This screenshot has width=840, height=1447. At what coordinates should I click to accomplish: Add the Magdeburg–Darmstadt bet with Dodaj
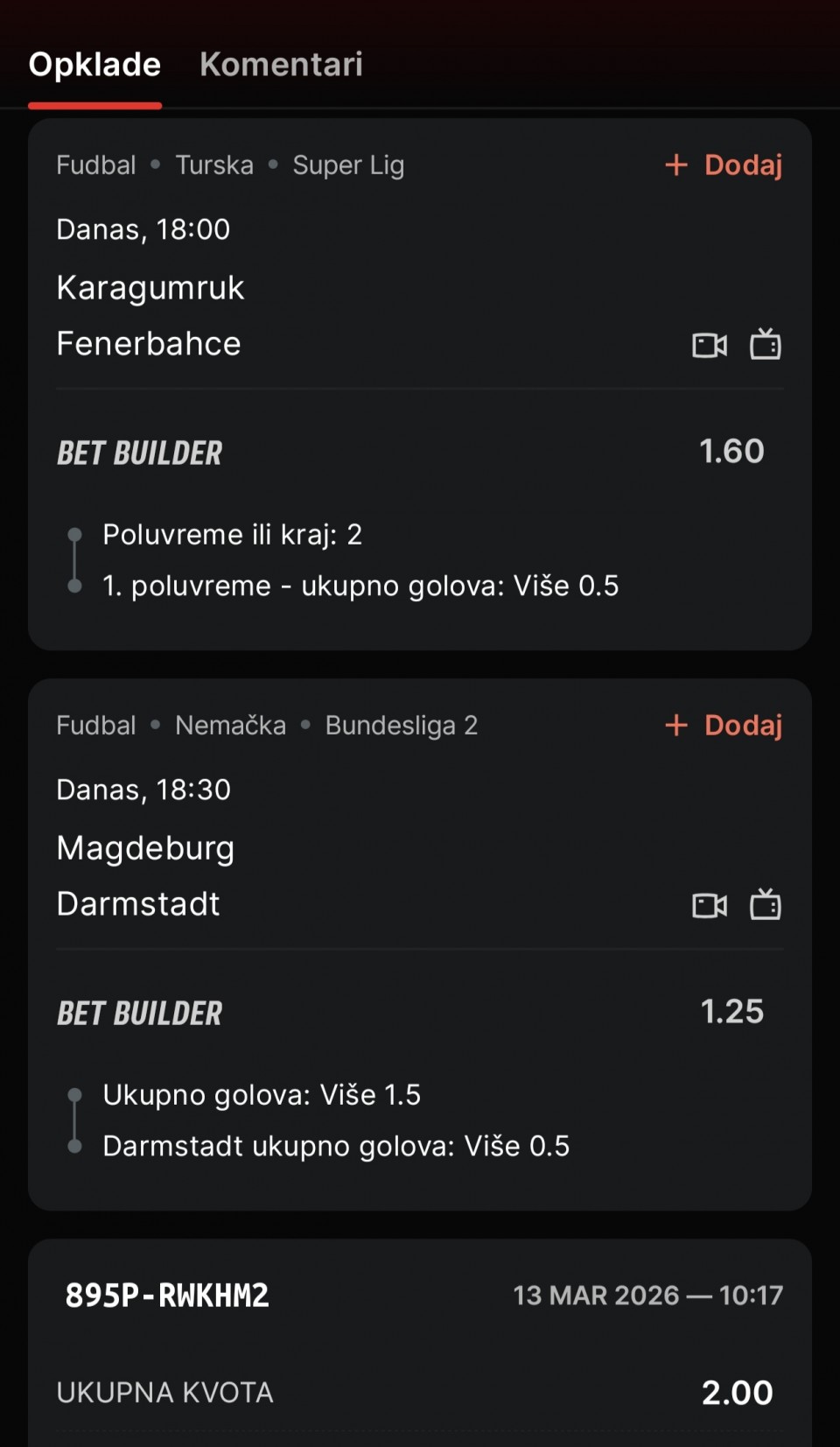pyautogui.click(x=724, y=725)
